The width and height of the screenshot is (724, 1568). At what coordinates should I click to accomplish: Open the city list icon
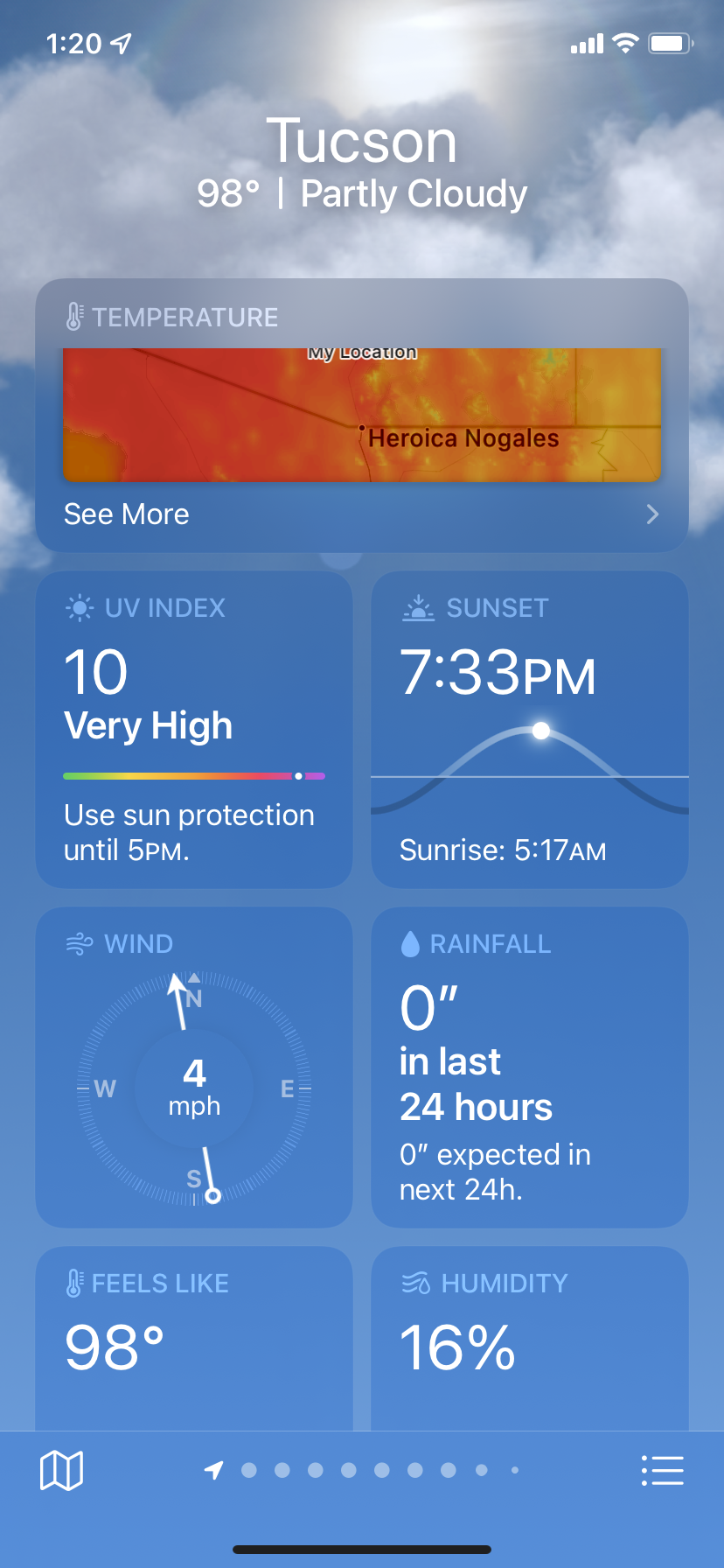point(662,1470)
